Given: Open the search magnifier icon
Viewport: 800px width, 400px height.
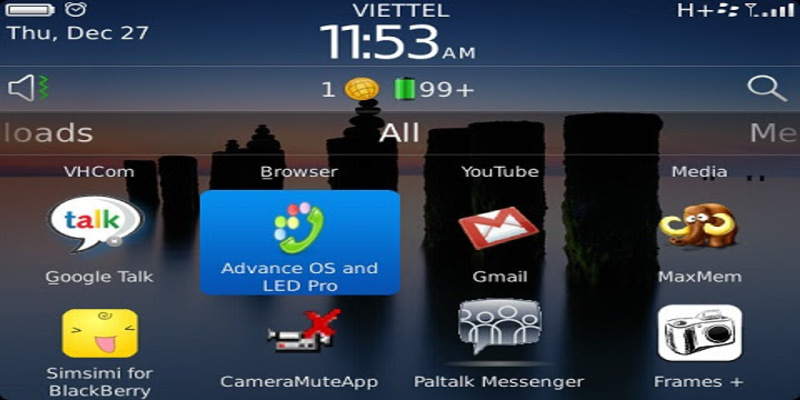Looking at the screenshot, I should (x=767, y=89).
